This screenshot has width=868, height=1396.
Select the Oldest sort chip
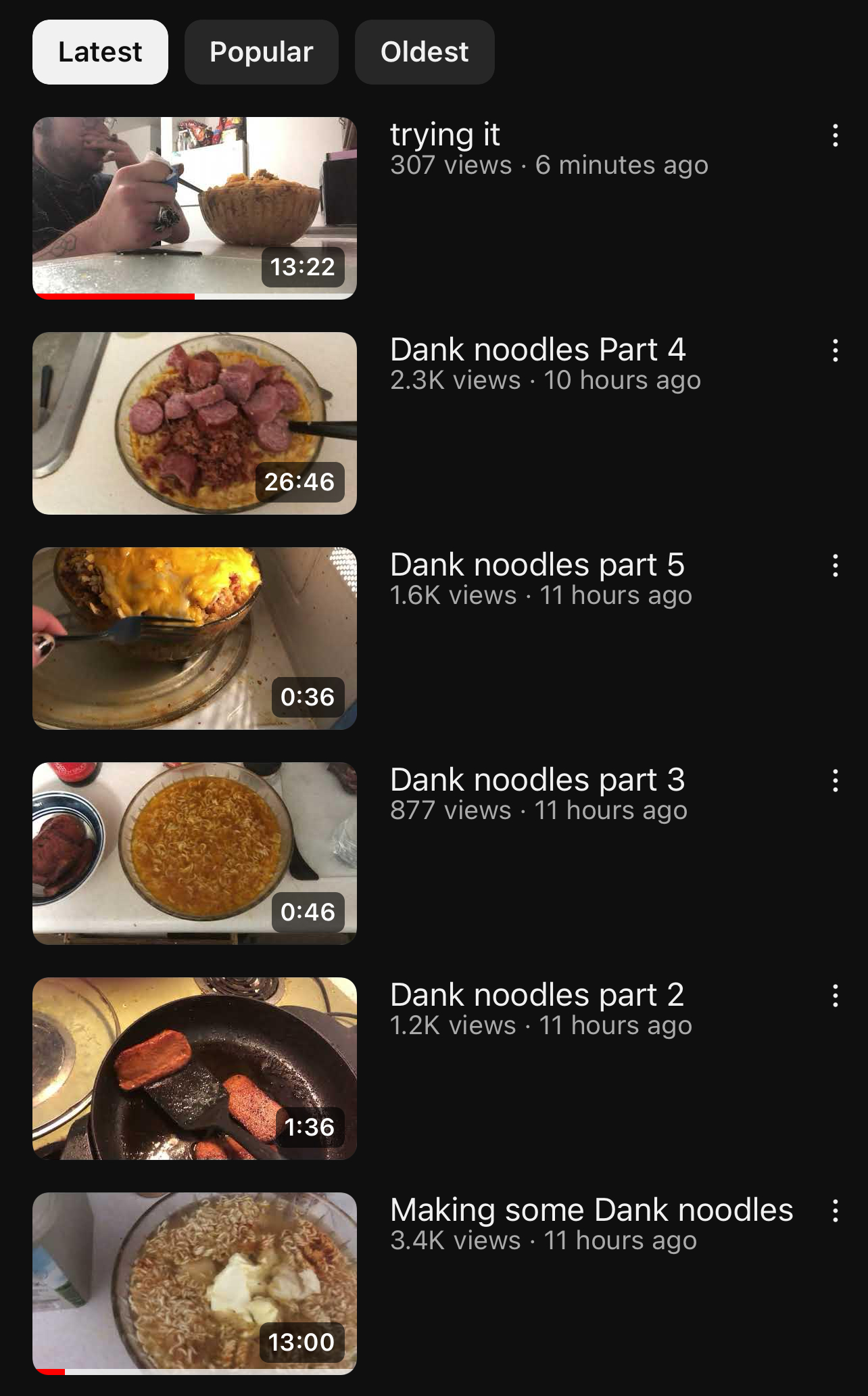[425, 52]
